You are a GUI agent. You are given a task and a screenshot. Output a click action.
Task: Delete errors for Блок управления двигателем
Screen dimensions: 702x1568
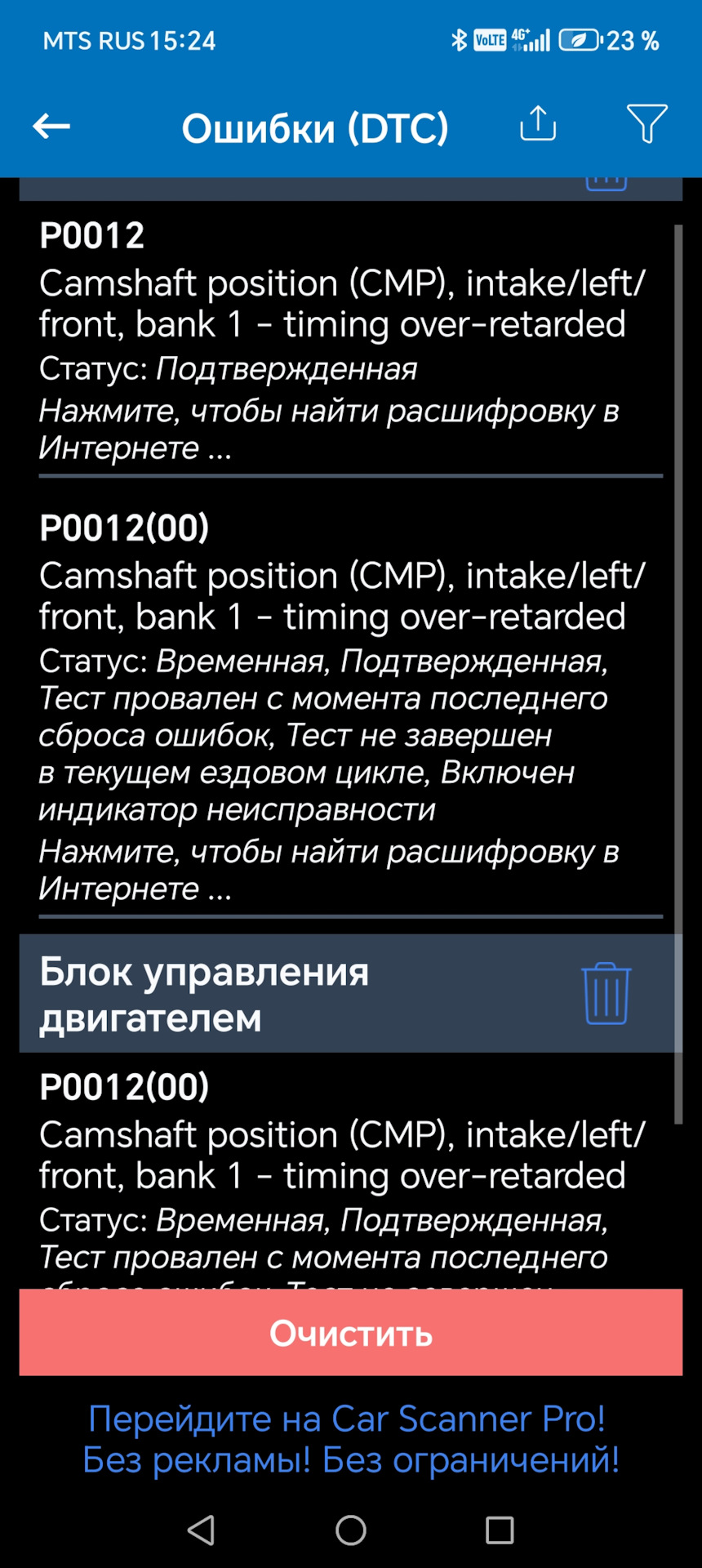pos(606,993)
